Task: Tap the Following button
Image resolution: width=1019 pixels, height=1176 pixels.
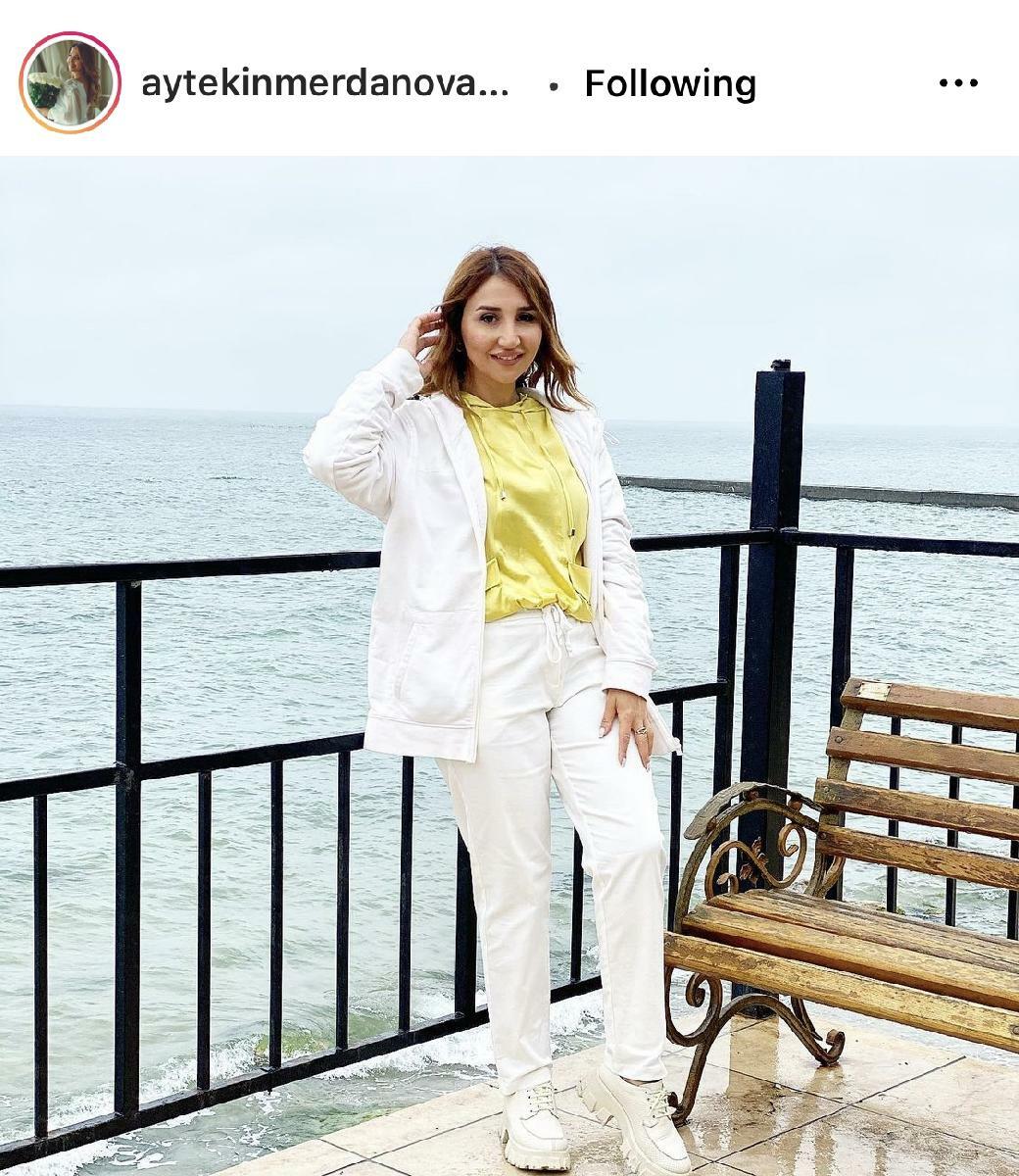Action: [x=670, y=84]
